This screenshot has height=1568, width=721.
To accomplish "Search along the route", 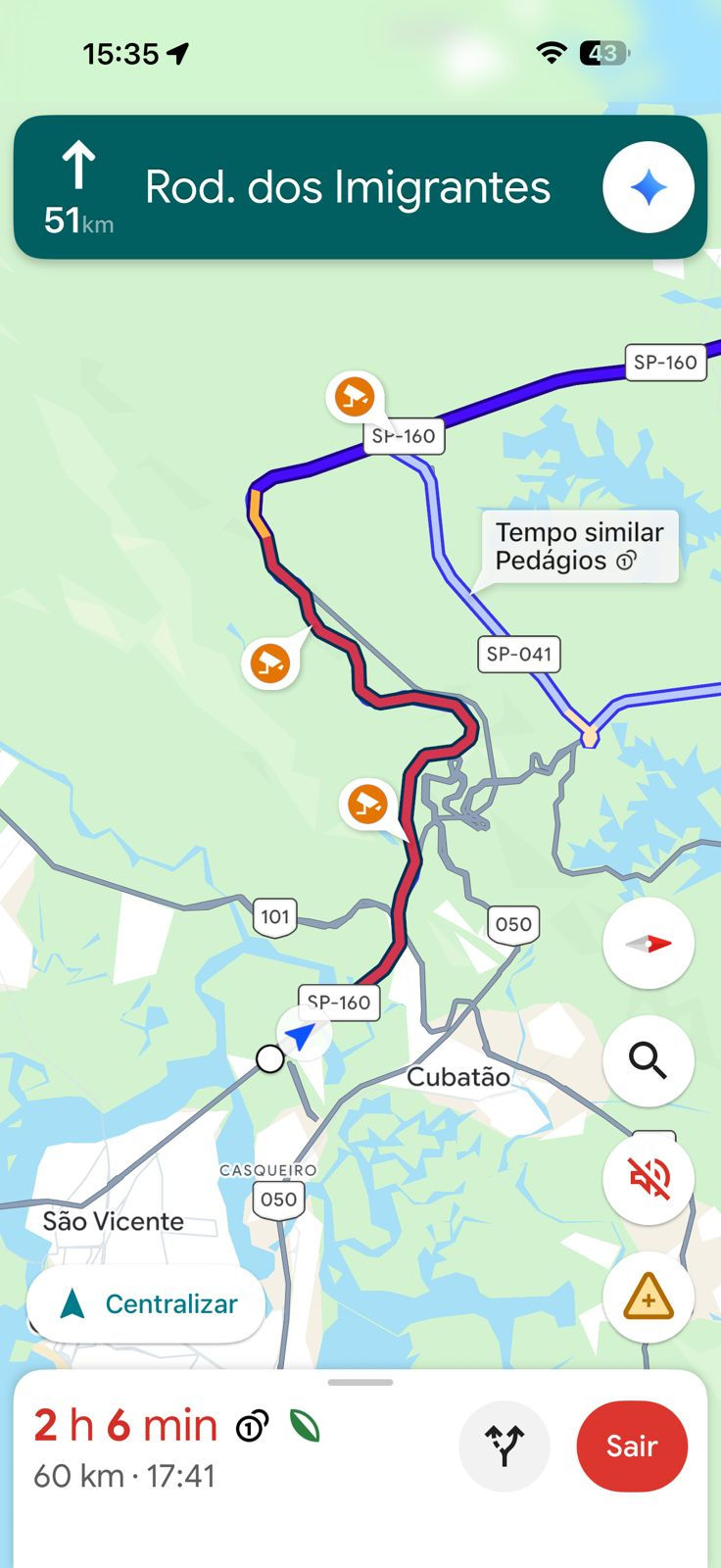I will (x=649, y=1060).
